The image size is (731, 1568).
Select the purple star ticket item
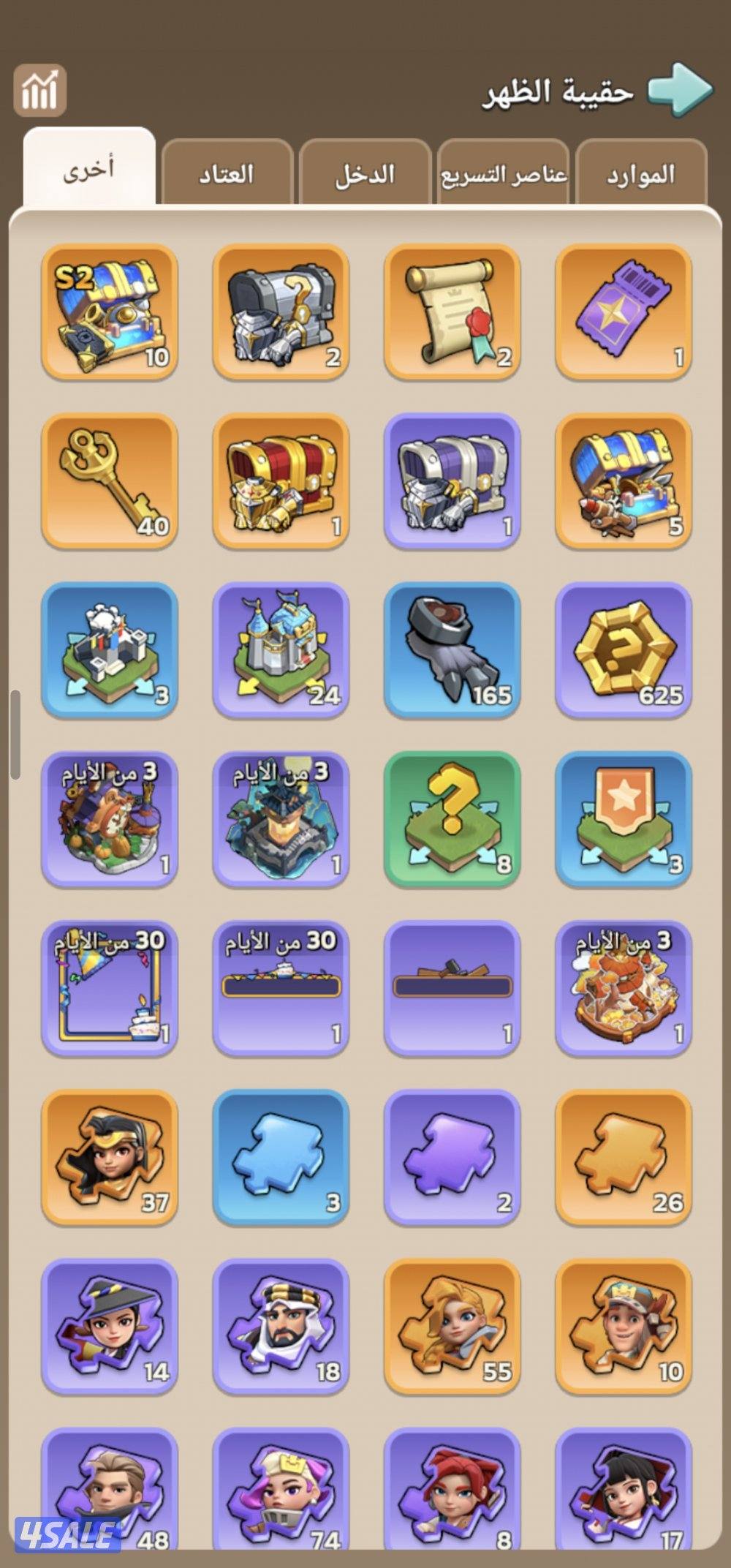point(624,312)
